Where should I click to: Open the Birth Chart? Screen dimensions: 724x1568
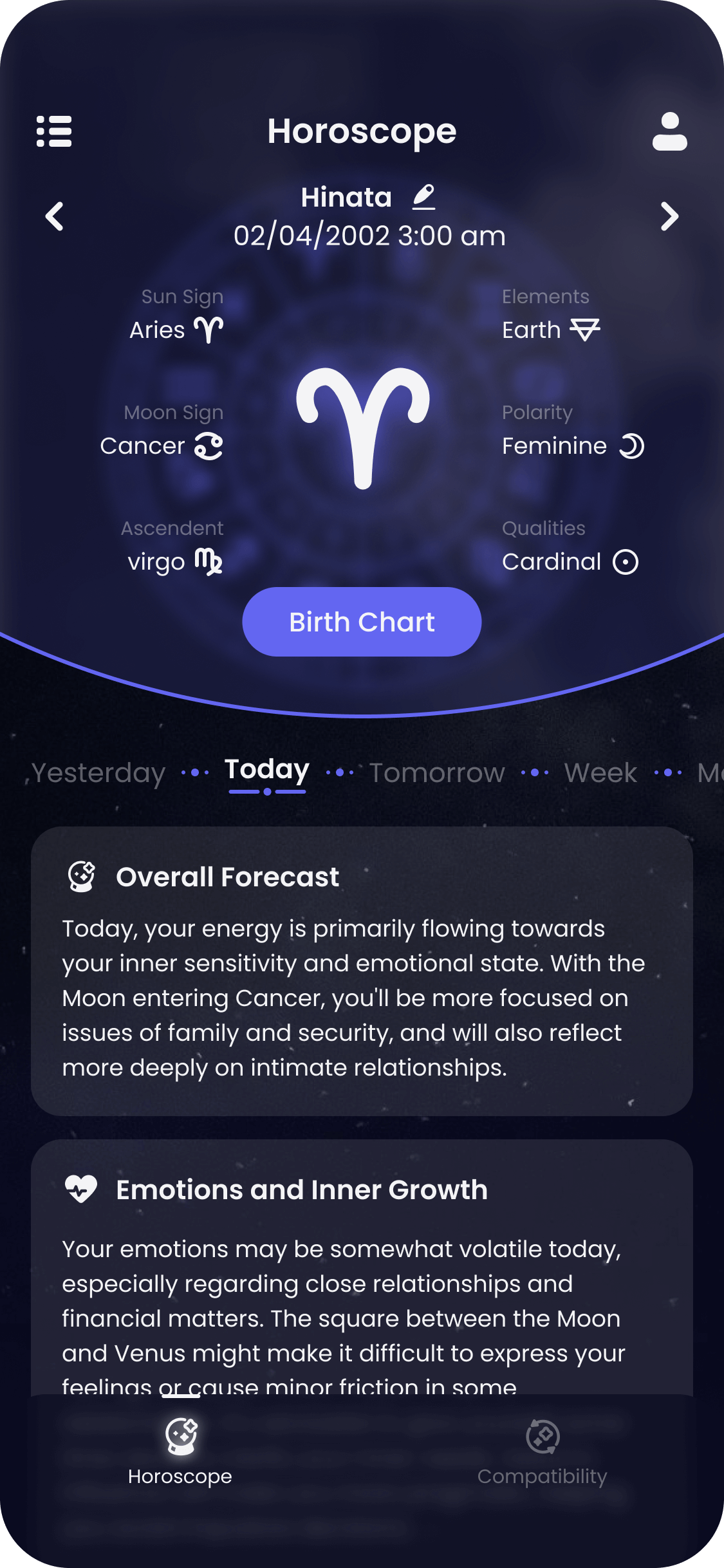362,621
